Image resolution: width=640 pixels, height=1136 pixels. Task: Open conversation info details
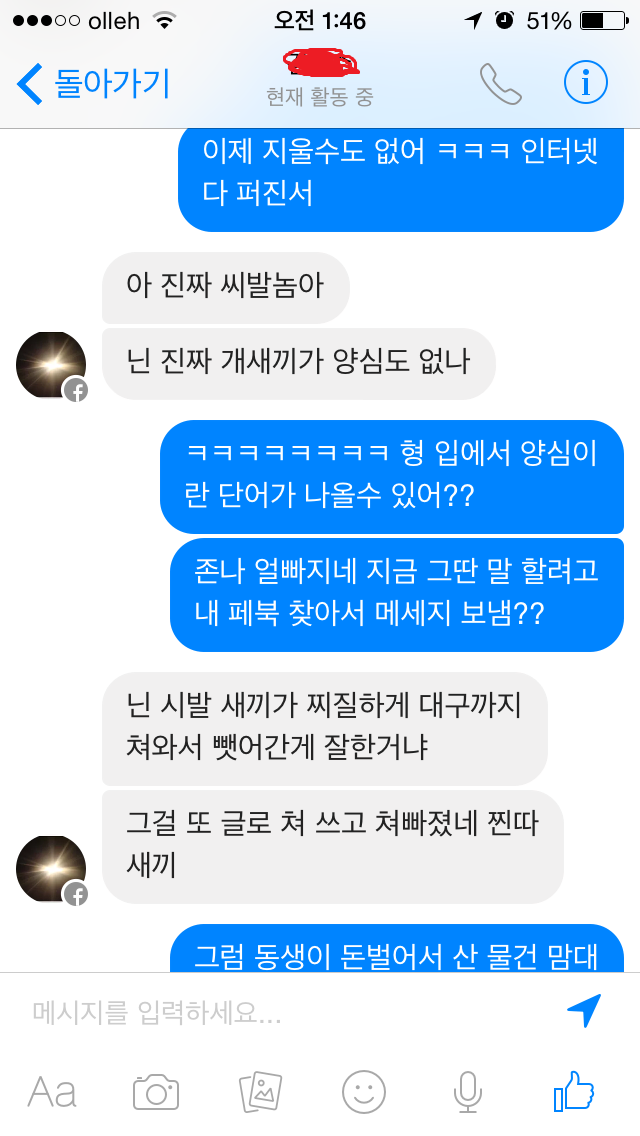point(586,84)
